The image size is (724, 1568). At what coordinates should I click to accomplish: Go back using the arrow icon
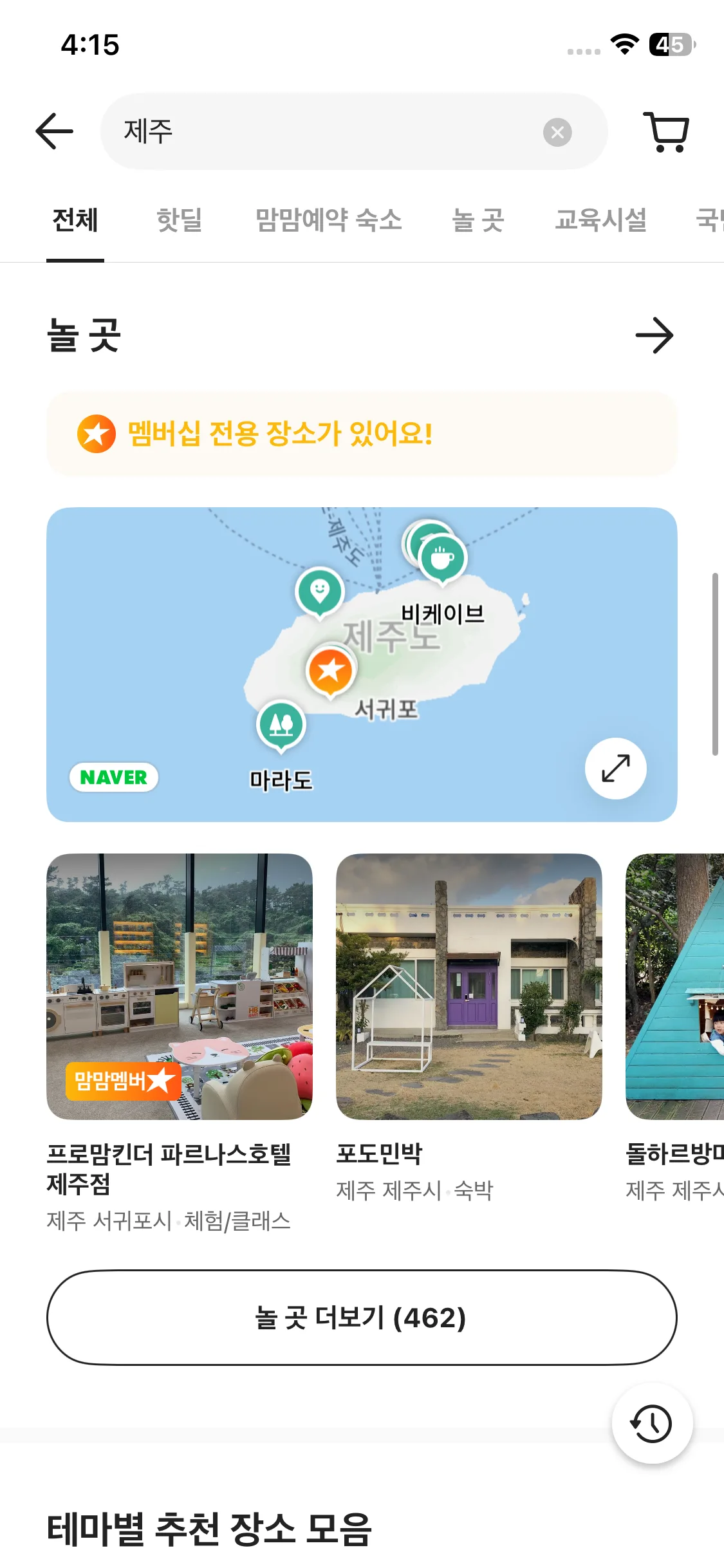click(54, 131)
